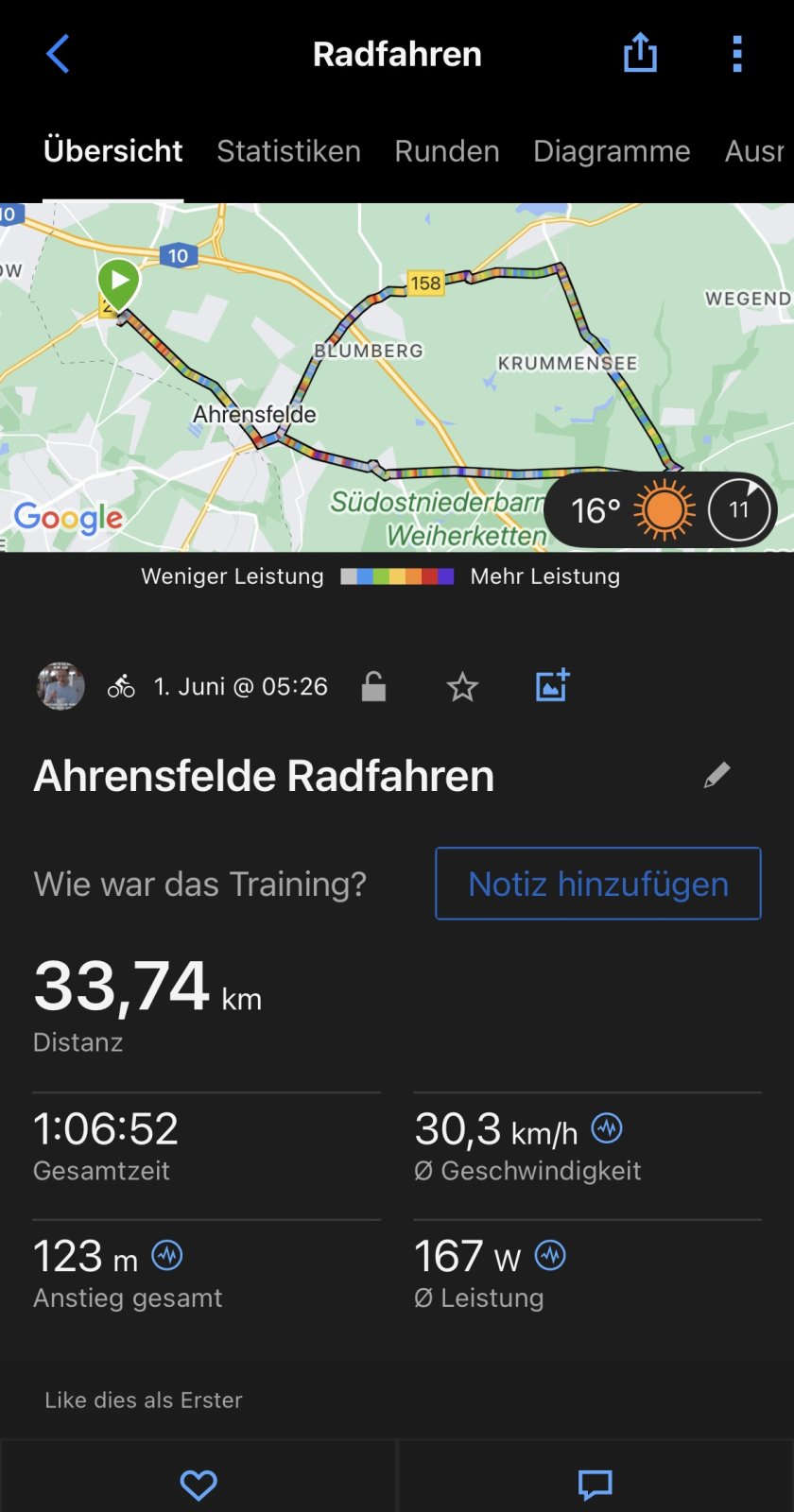This screenshot has height=1512, width=794.
Task: Switch to the Statistiken tab
Action: [288, 151]
